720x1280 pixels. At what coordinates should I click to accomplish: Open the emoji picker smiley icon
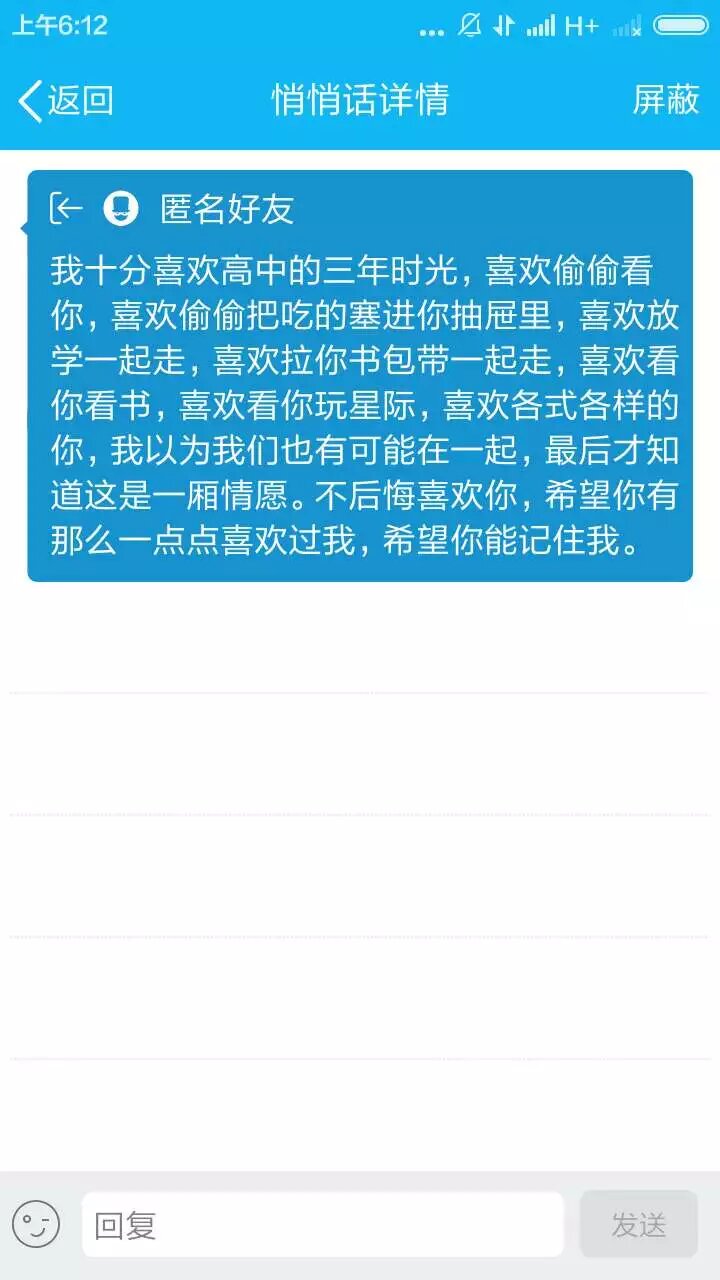pos(36,1224)
